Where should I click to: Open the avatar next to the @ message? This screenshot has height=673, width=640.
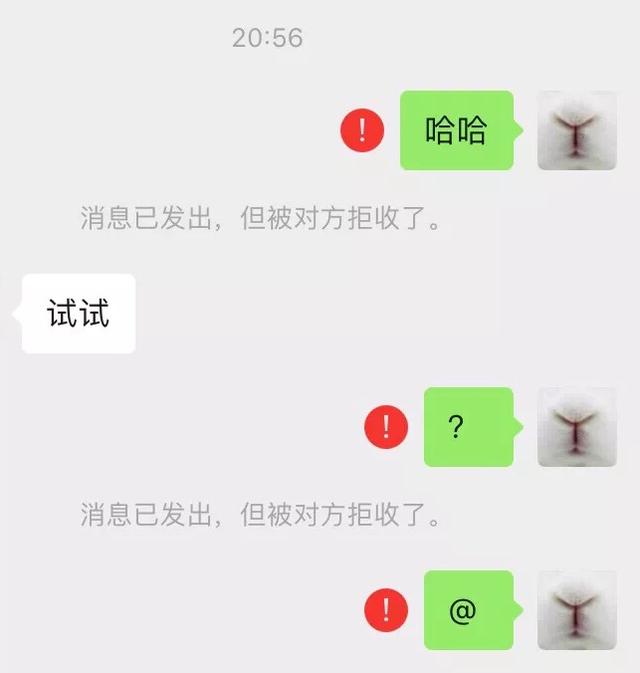pos(577,610)
